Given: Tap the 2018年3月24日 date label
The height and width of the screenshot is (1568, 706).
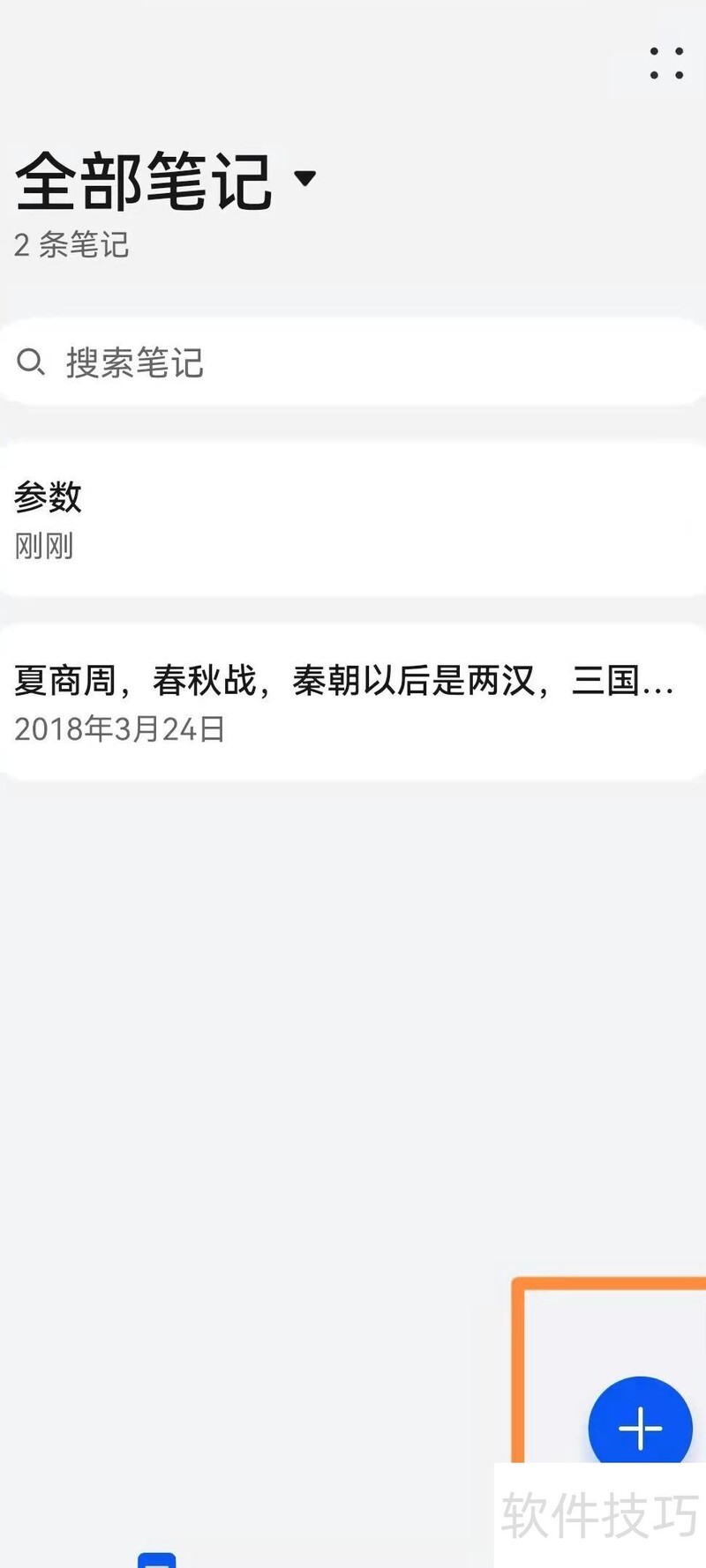Looking at the screenshot, I should [119, 729].
